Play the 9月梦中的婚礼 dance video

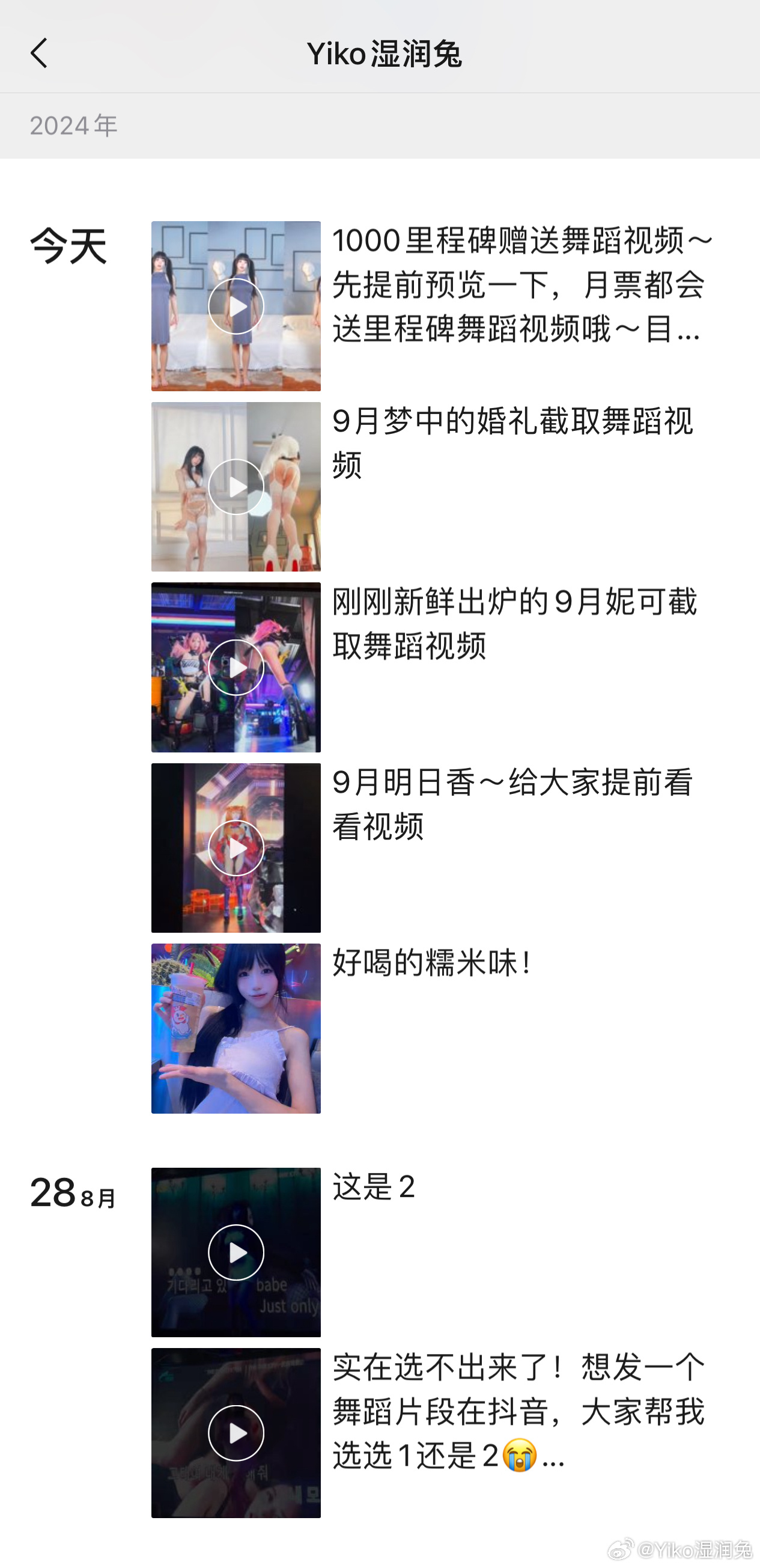click(x=236, y=486)
